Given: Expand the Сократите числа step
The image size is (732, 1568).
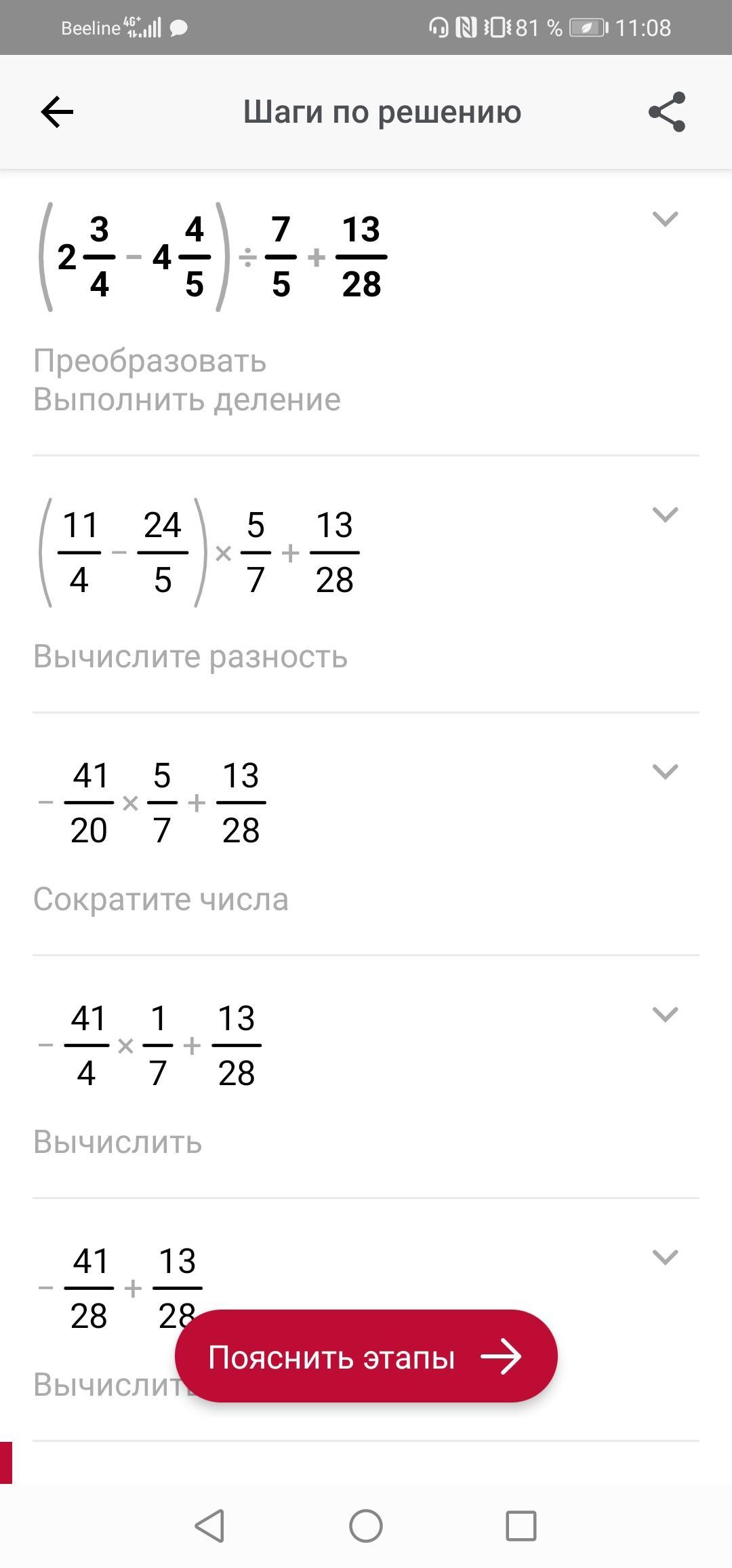Looking at the screenshot, I should tap(664, 772).
